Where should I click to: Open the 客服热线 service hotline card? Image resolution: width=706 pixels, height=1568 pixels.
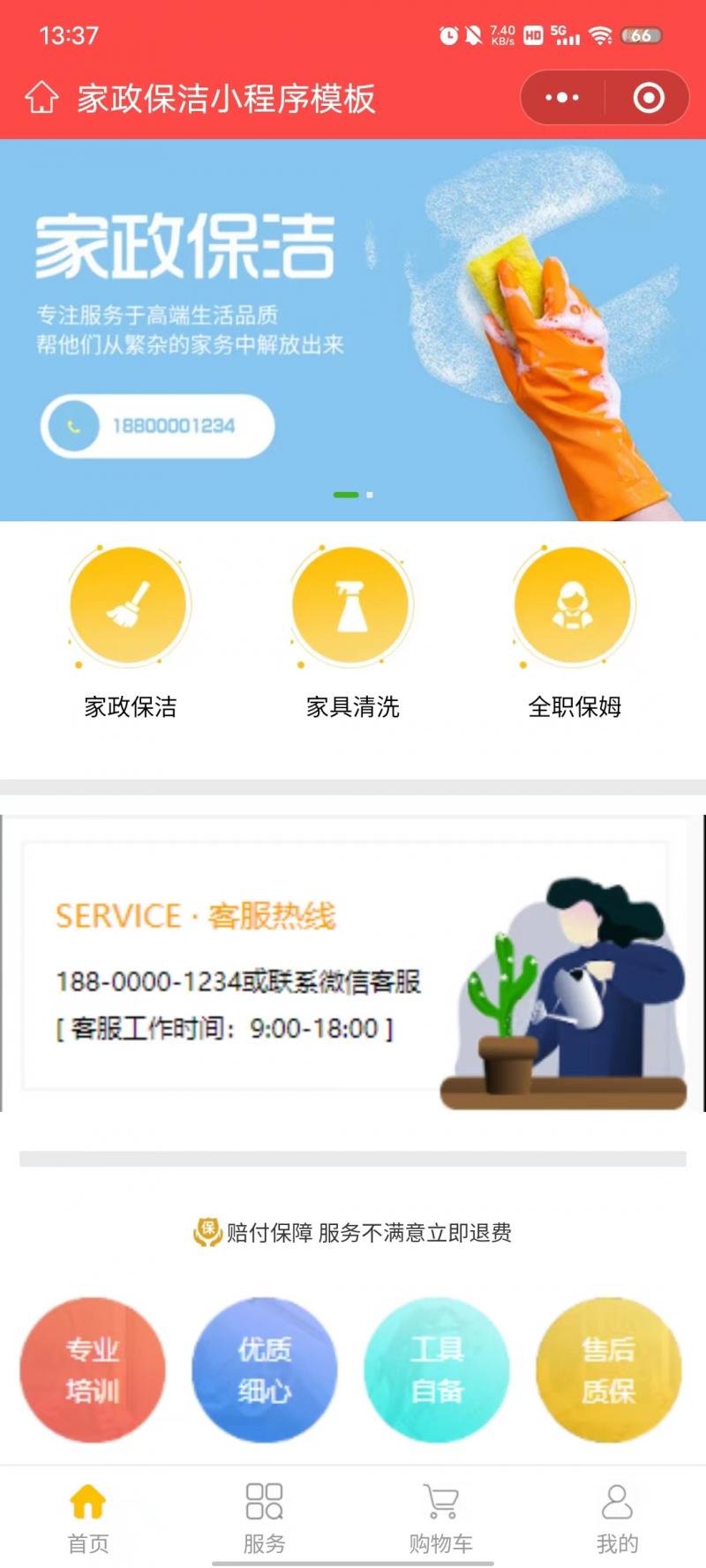[x=353, y=963]
